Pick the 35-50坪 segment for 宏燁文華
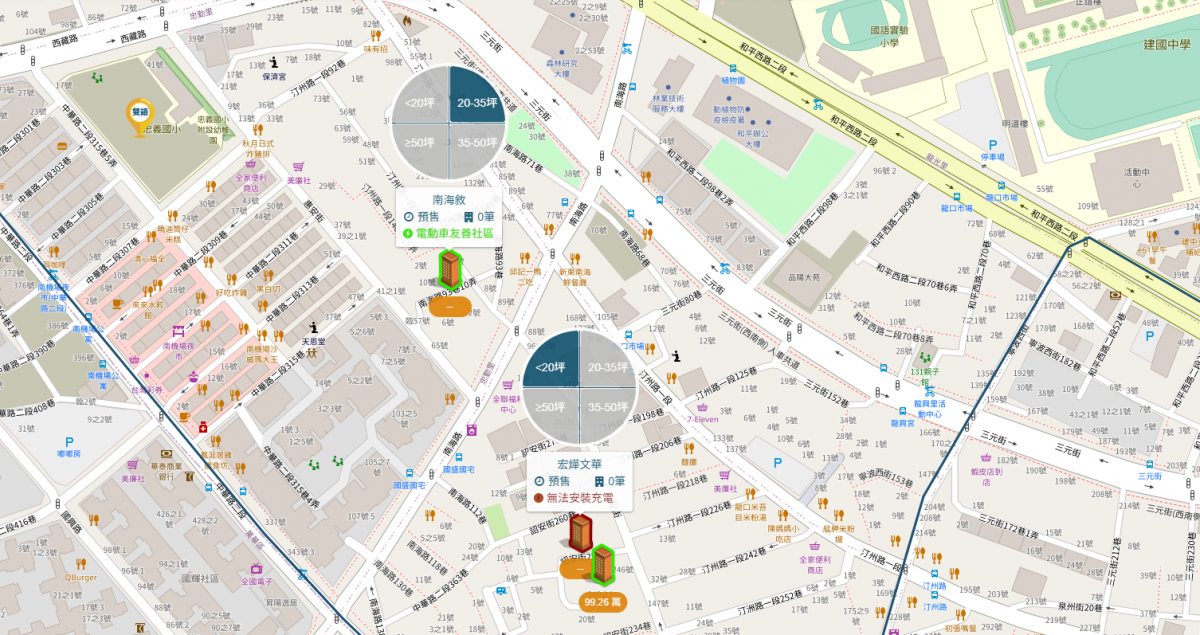Screen dimensions: 1200x635 pos(607,407)
